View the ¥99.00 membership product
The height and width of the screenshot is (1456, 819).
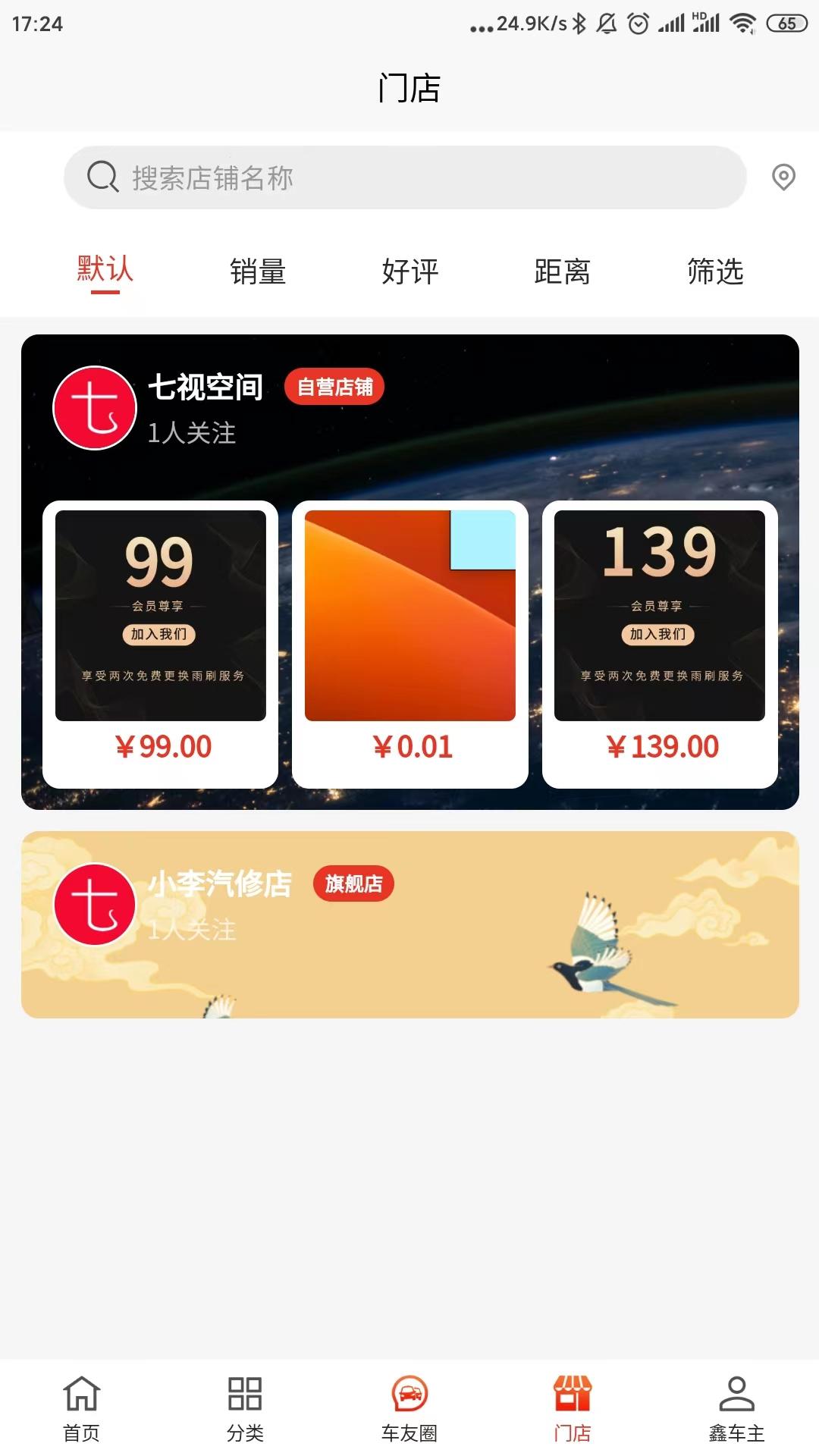tap(161, 644)
